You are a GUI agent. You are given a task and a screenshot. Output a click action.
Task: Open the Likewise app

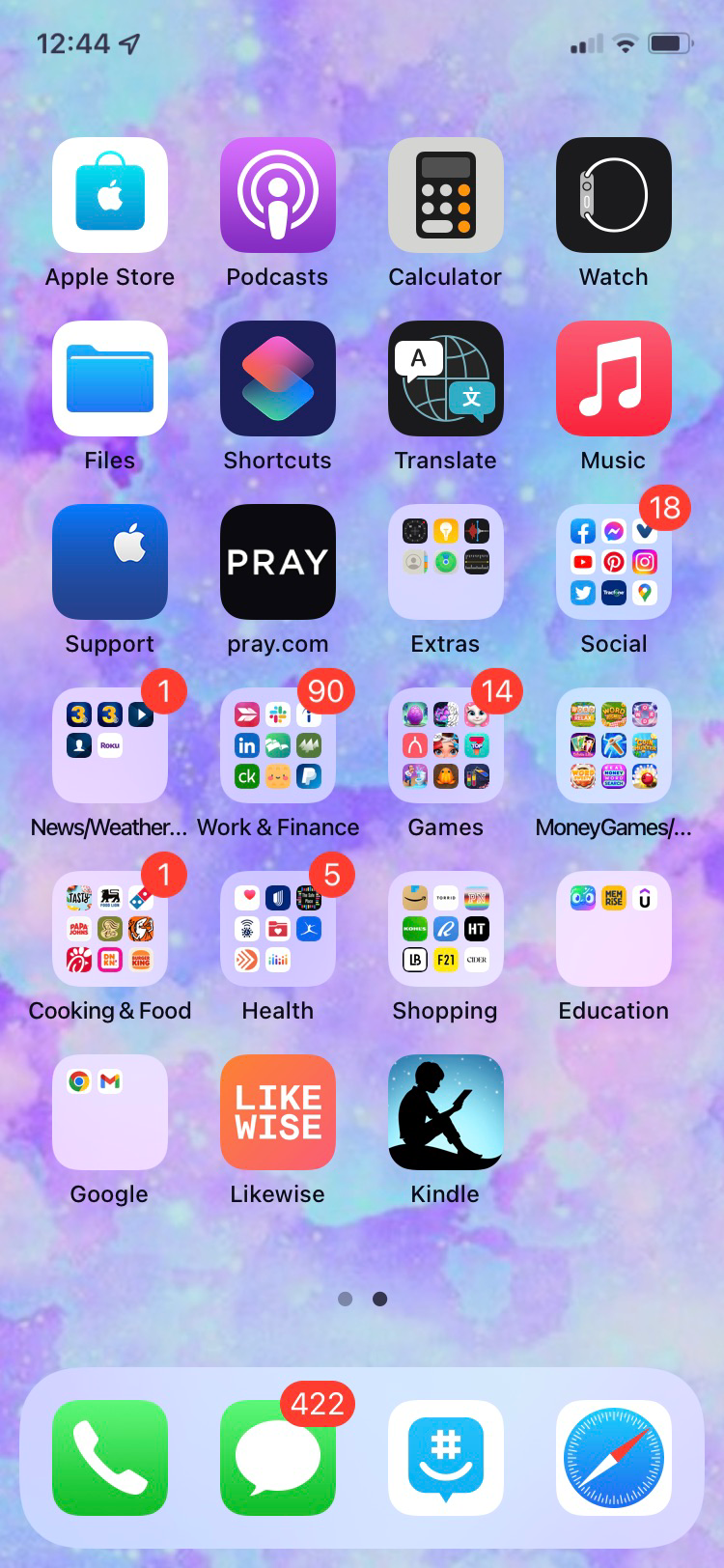tap(278, 1112)
